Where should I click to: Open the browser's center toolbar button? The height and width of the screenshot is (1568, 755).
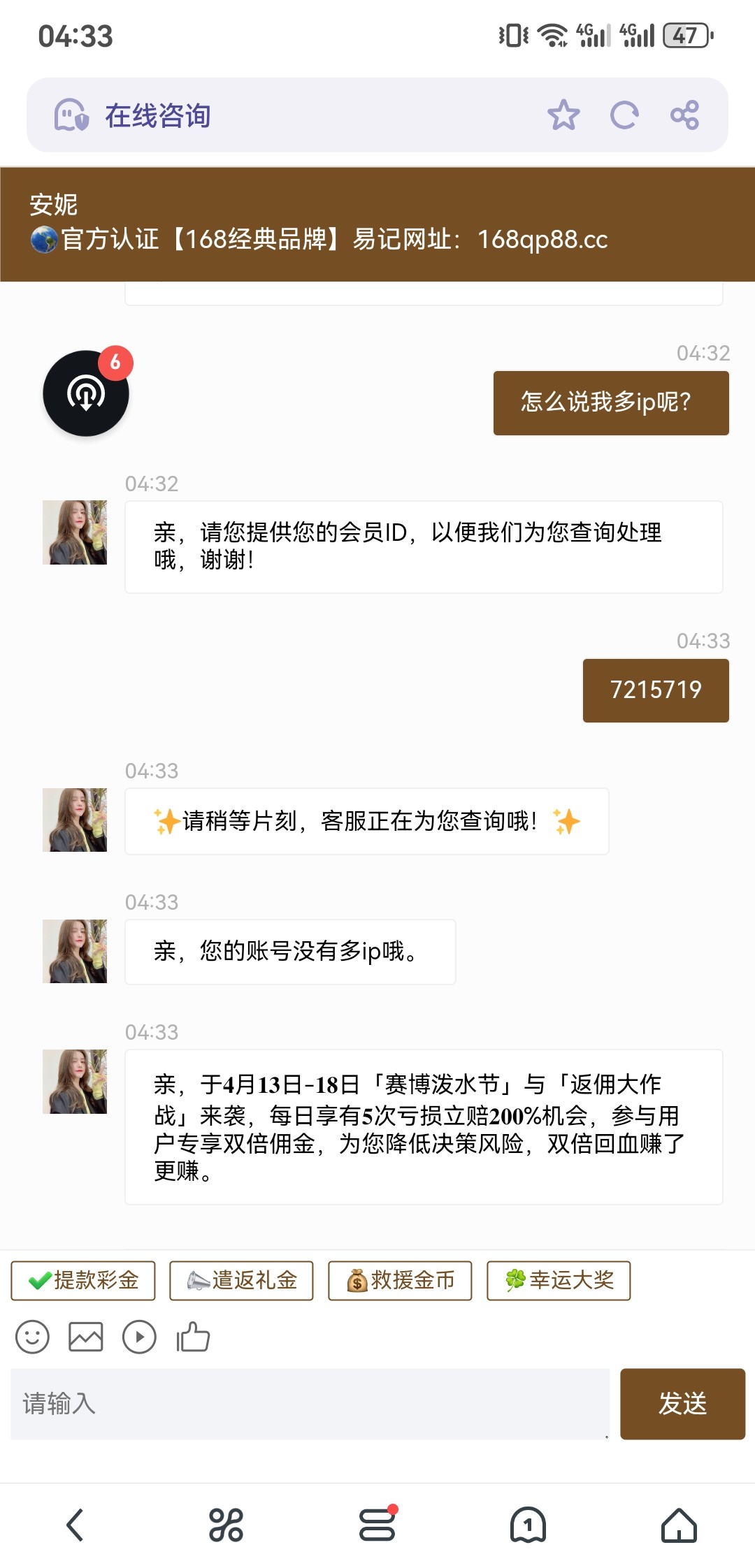click(377, 1525)
